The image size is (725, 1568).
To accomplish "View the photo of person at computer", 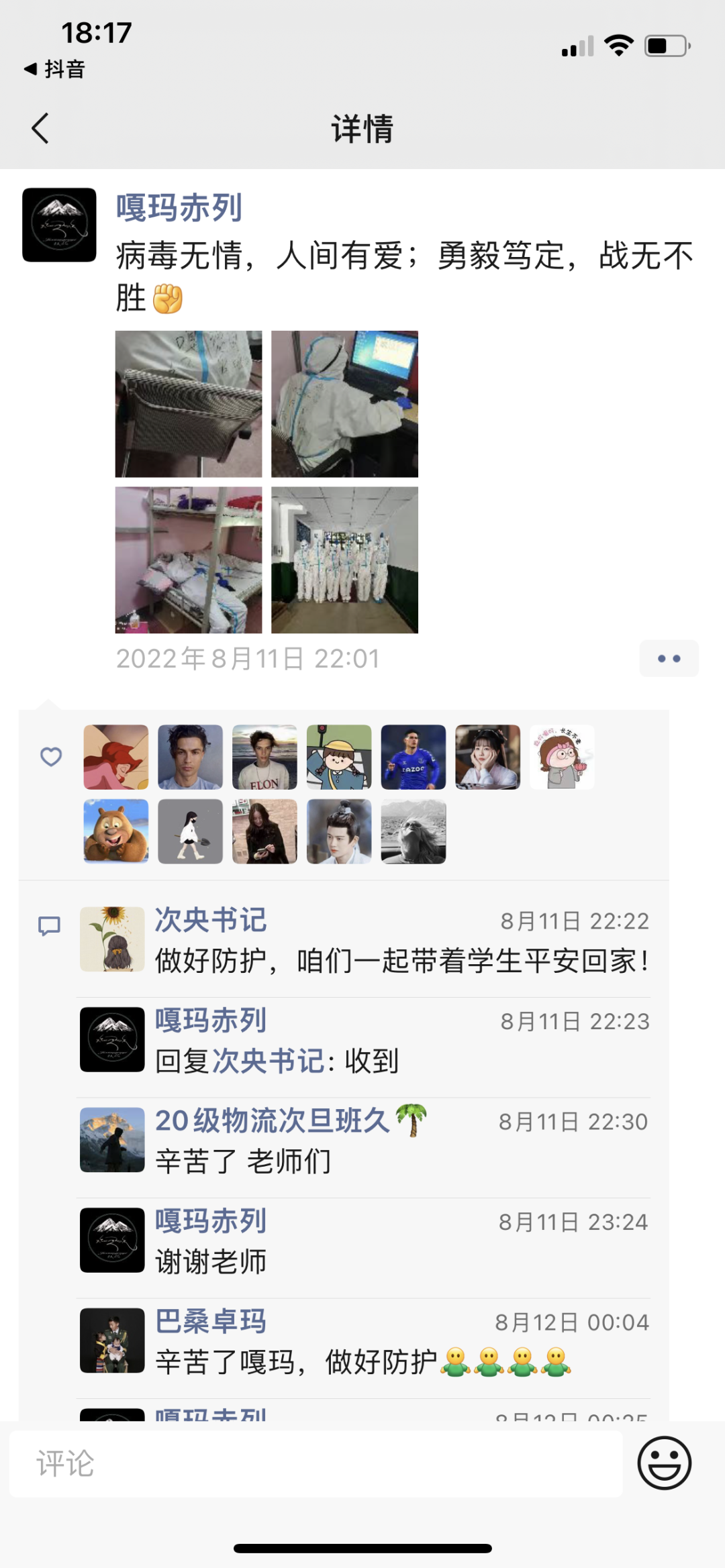I will (x=344, y=404).
